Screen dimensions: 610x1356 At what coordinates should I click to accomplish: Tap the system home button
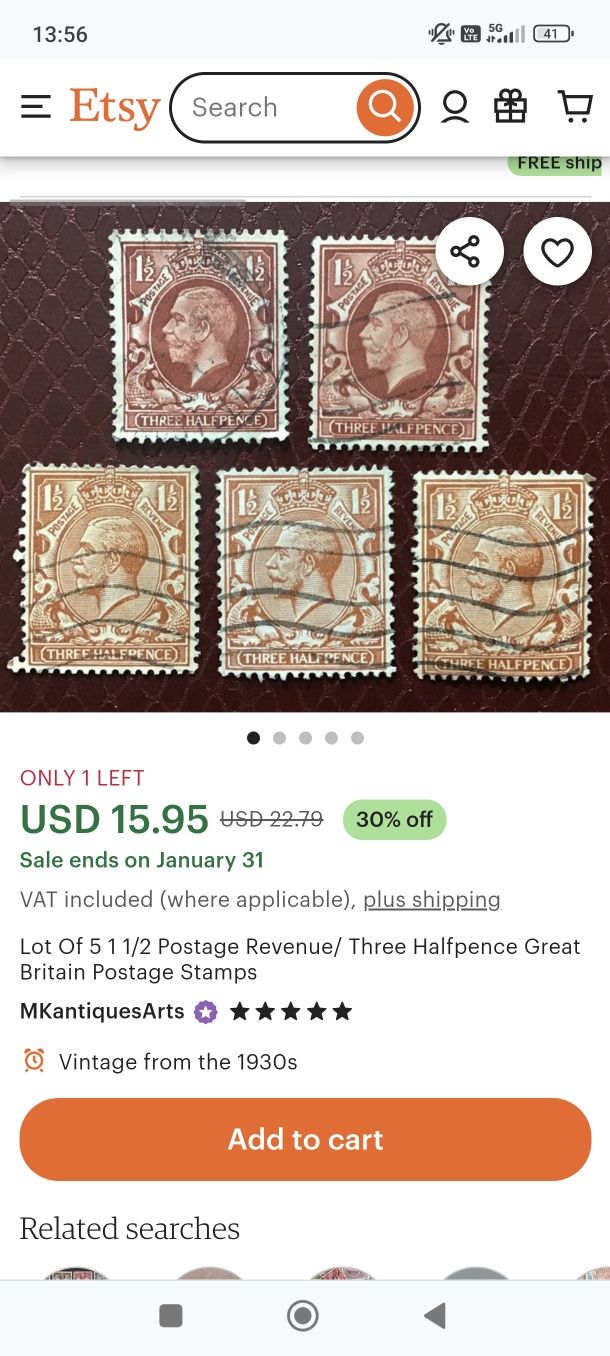(x=303, y=1315)
